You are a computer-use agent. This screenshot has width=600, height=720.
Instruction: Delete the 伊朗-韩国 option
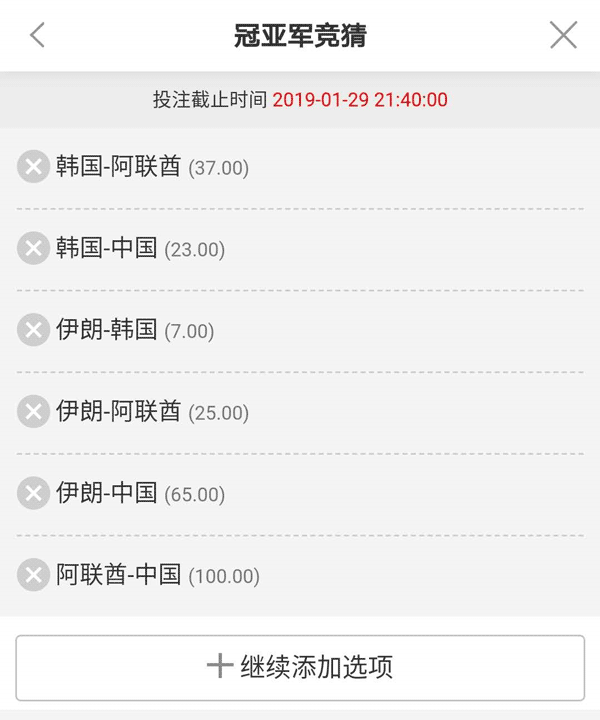pyautogui.click(x=34, y=330)
